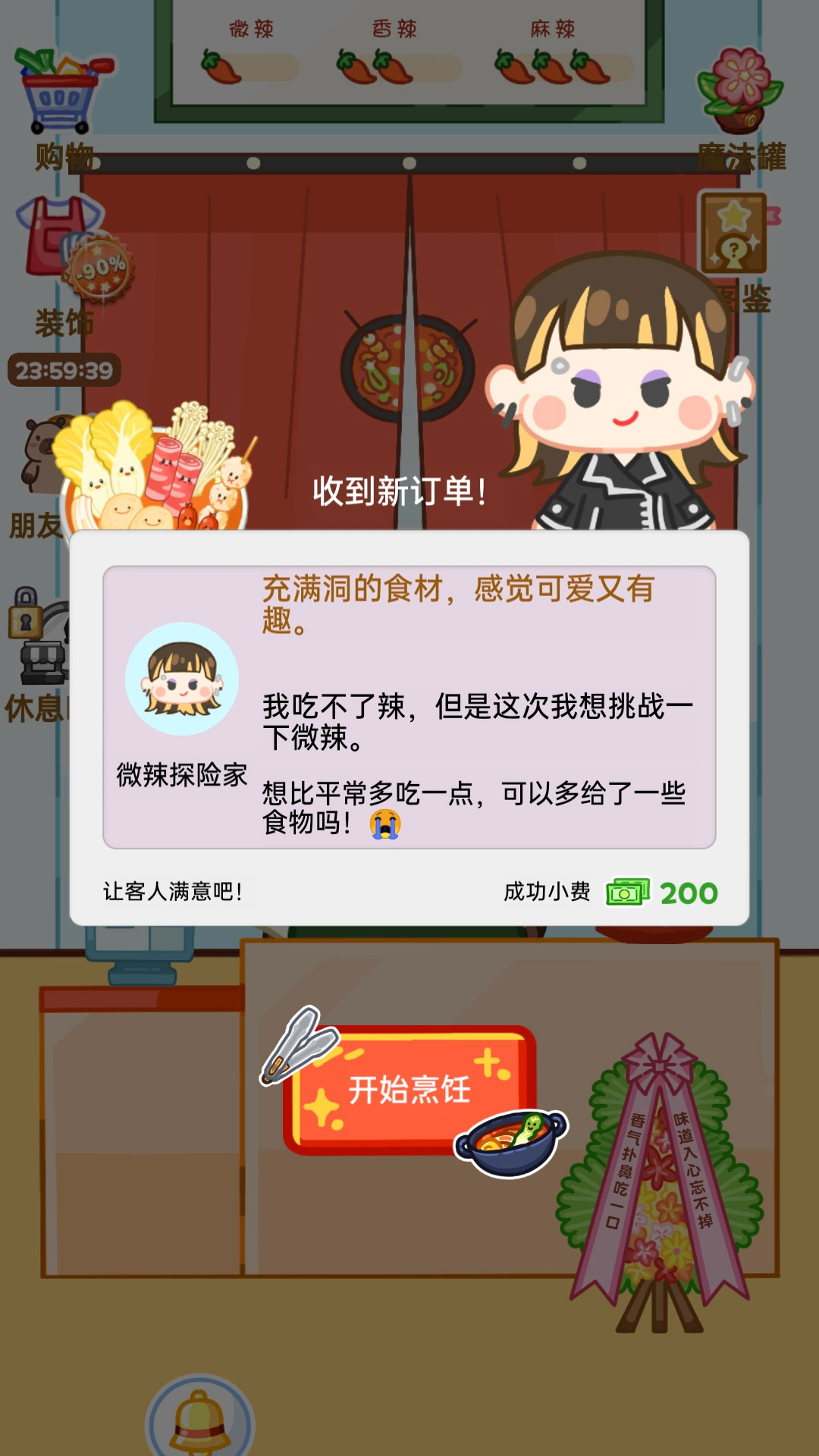The image size is (819, 1456).
Task: Ring the service bell
Action: point(200,1417)
